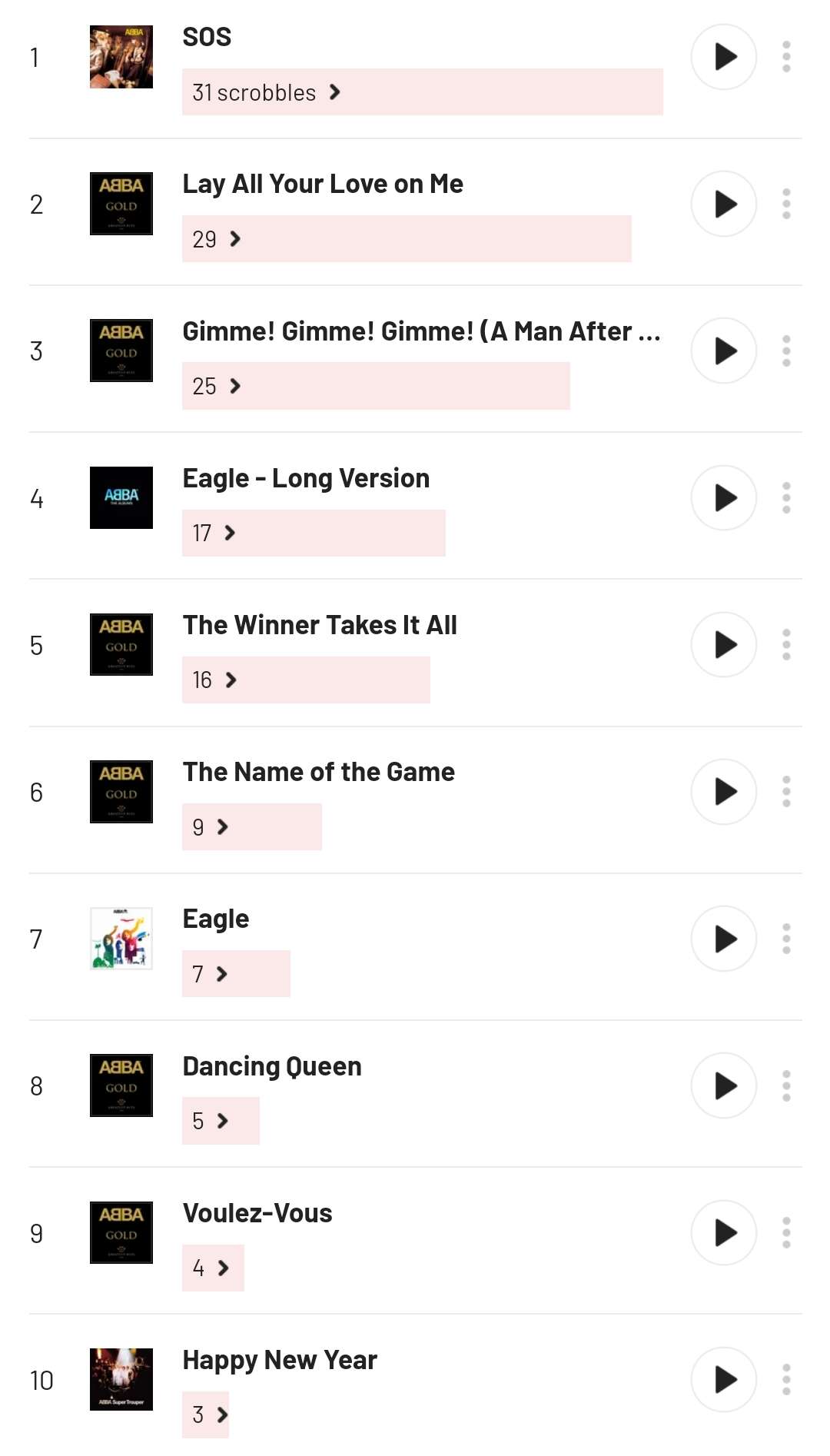Show the 16 scrobbles for The Winner Takes It All
The height and width of the screenshot is (1456, 830).
(214, 680)
